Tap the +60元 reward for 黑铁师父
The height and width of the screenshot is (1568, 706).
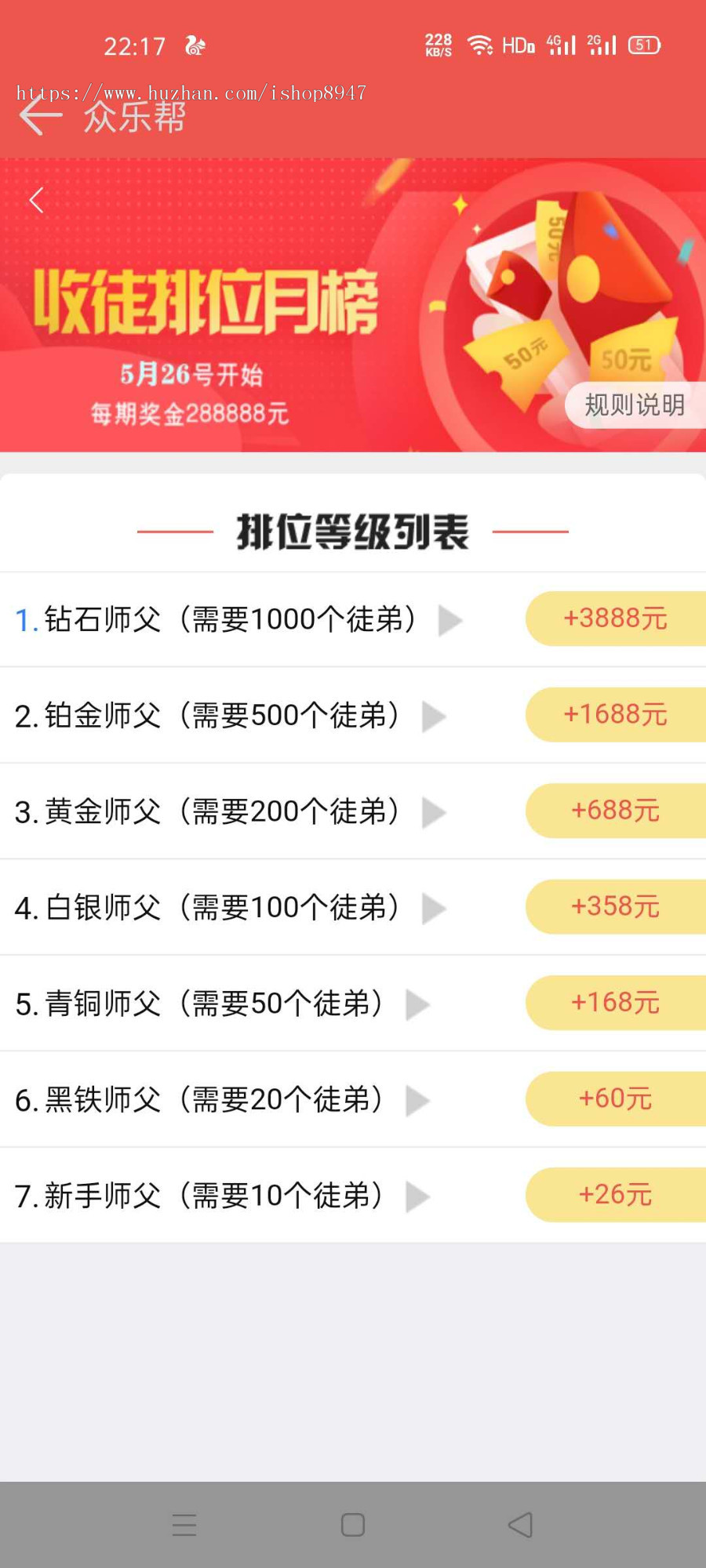[x=616, y=1099]
